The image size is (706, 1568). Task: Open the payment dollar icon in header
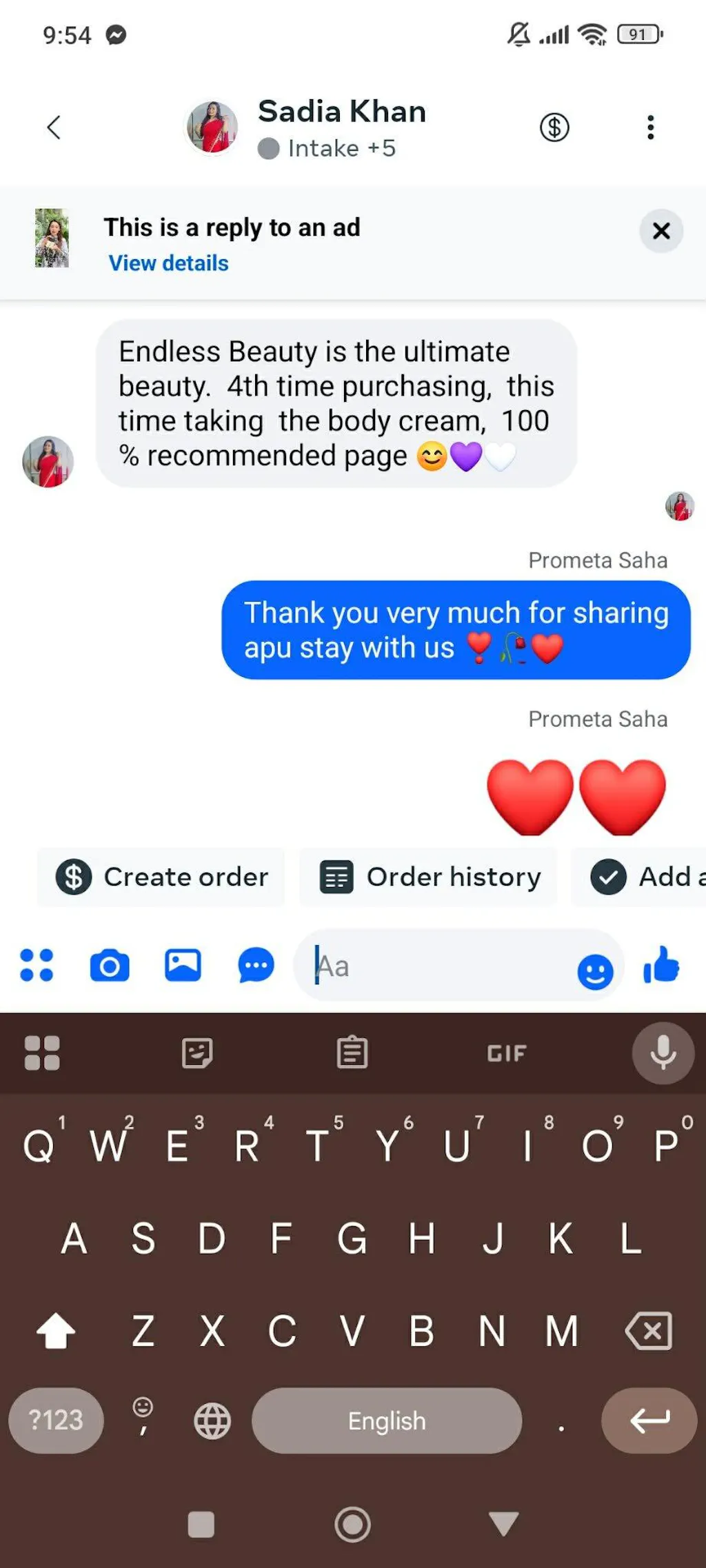[x=554, y=128]
